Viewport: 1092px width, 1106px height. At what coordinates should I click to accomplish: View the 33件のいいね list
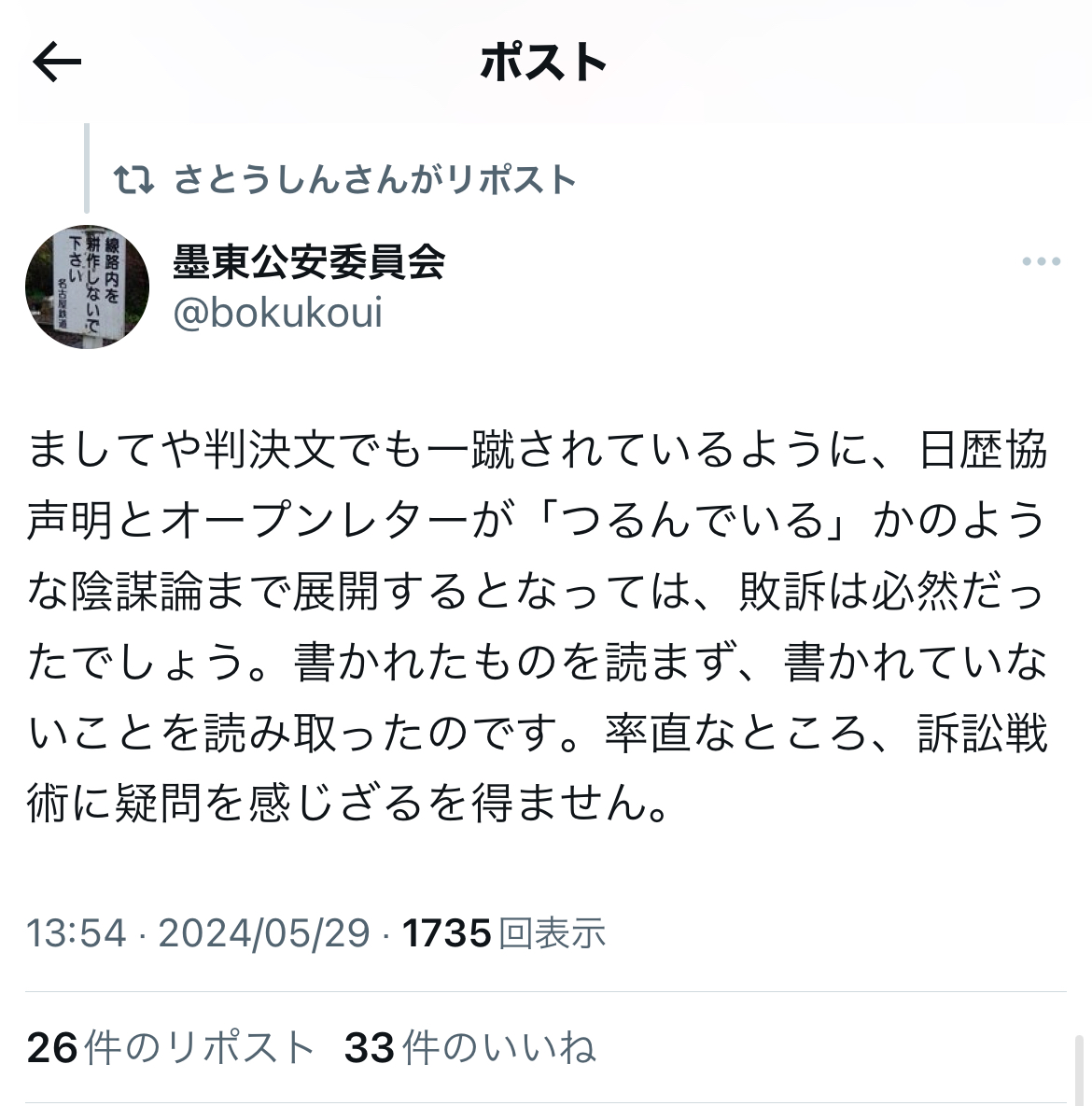[469, 1048]
